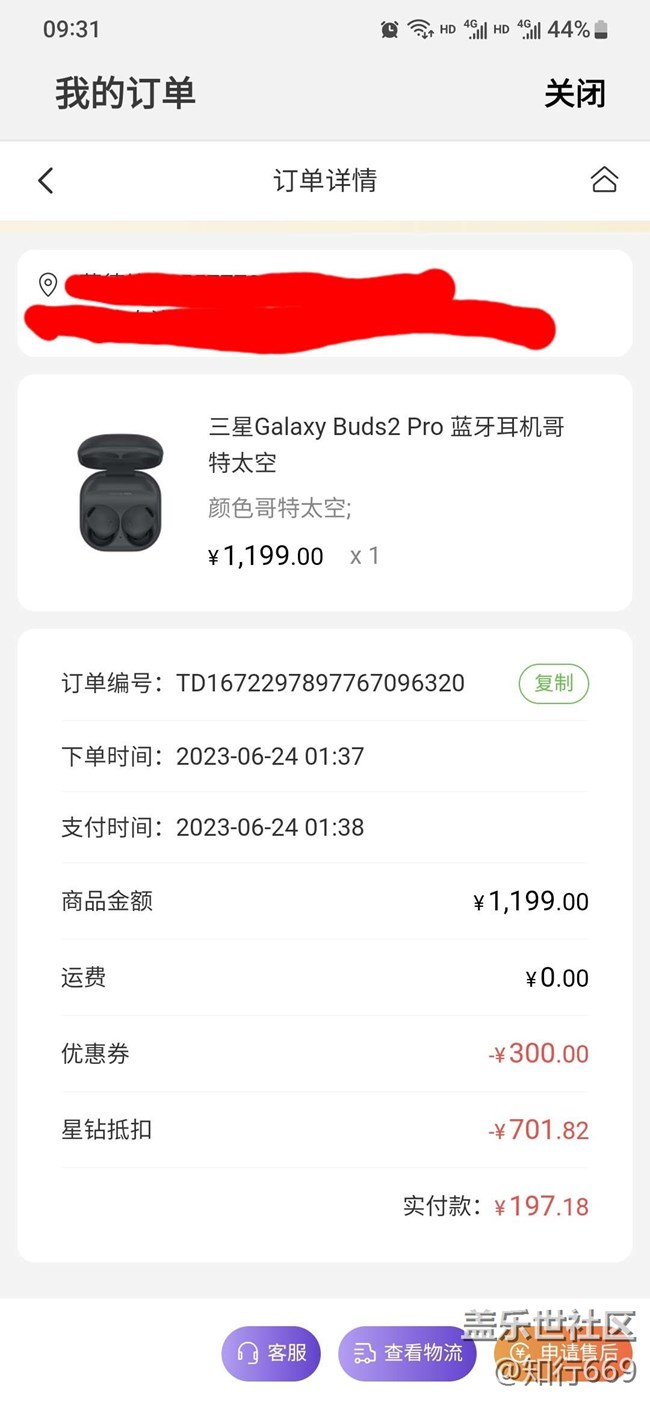Close the My Orders page via 关闭
This screenshot has height=1408, width=650.
(x=574, y=94)
